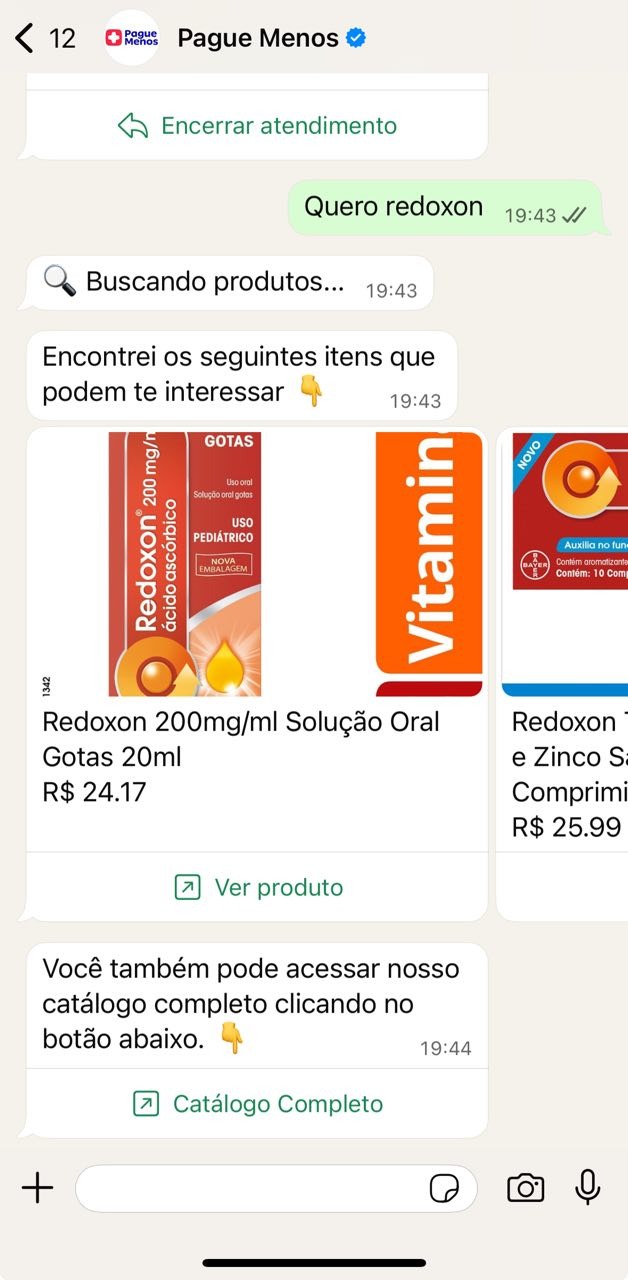Image resolution: width=628 pixels, height=1280 pixels.
Task: Open the attachment plus menu
Action: [x=37, y=1188]
